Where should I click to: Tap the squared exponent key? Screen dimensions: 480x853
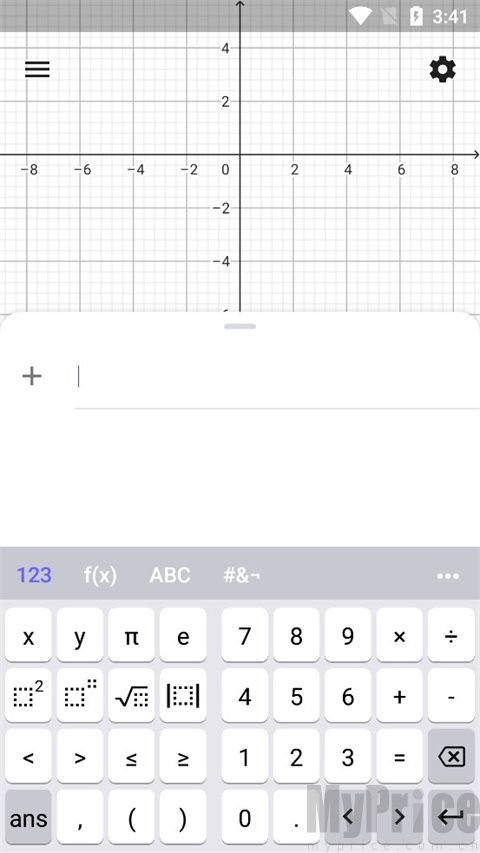tap(28, 696)
